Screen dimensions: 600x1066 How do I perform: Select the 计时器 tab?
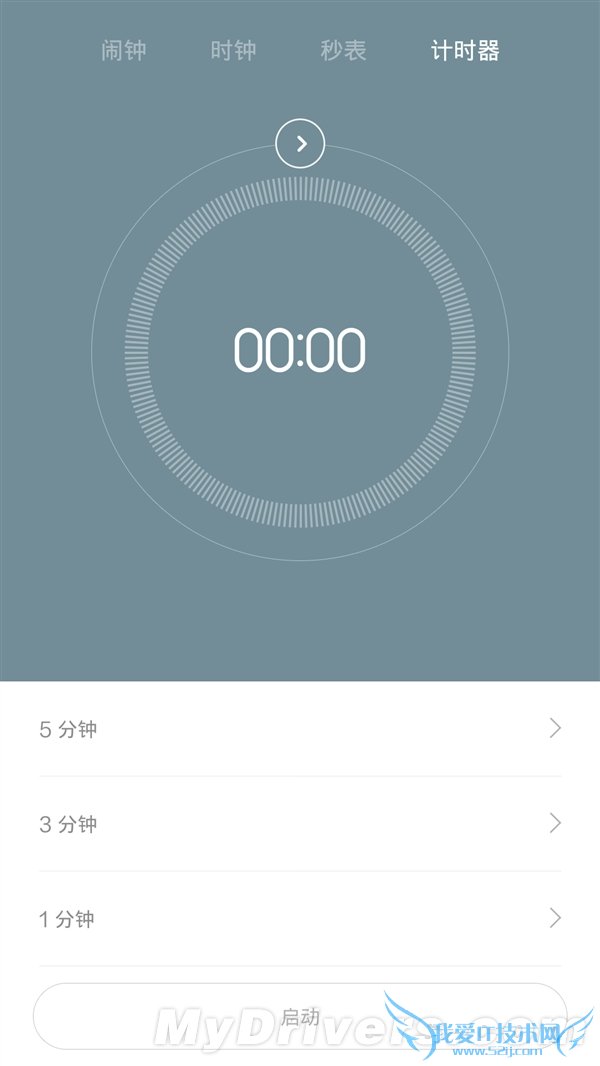point(464,51)
